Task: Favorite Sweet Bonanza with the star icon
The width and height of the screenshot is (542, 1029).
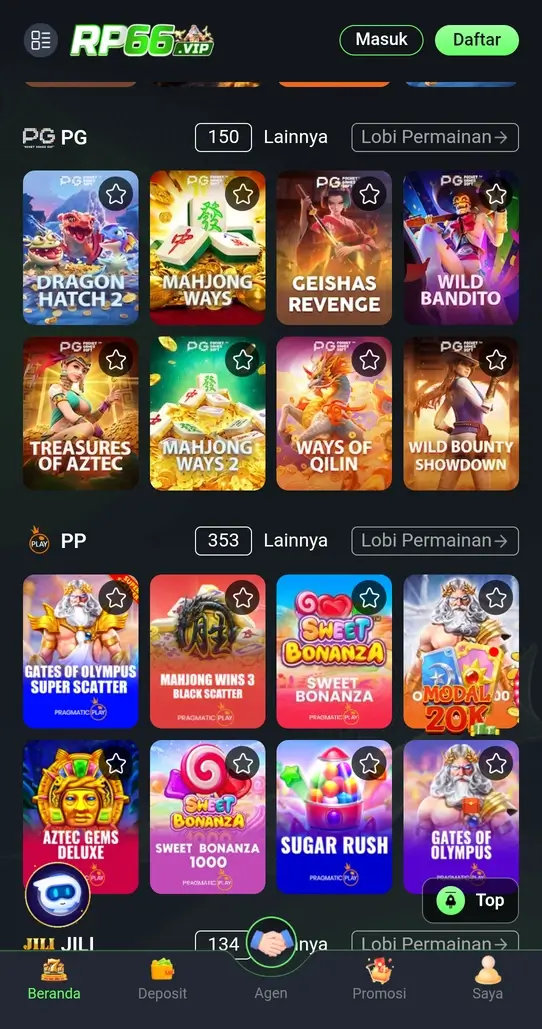Action: tap(369, 597)
